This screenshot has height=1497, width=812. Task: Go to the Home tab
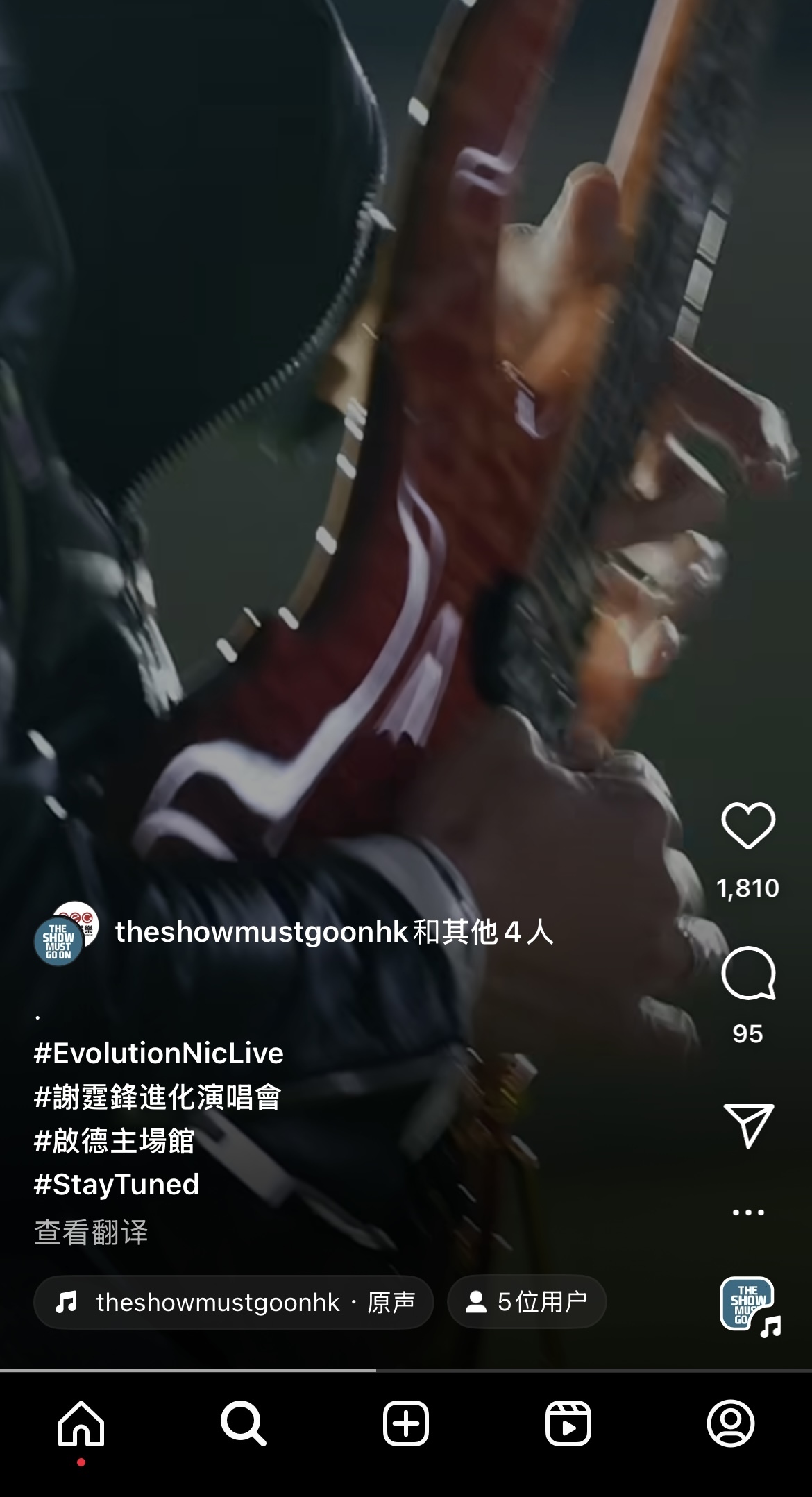pyautogui.click(x=81, y=1424)
